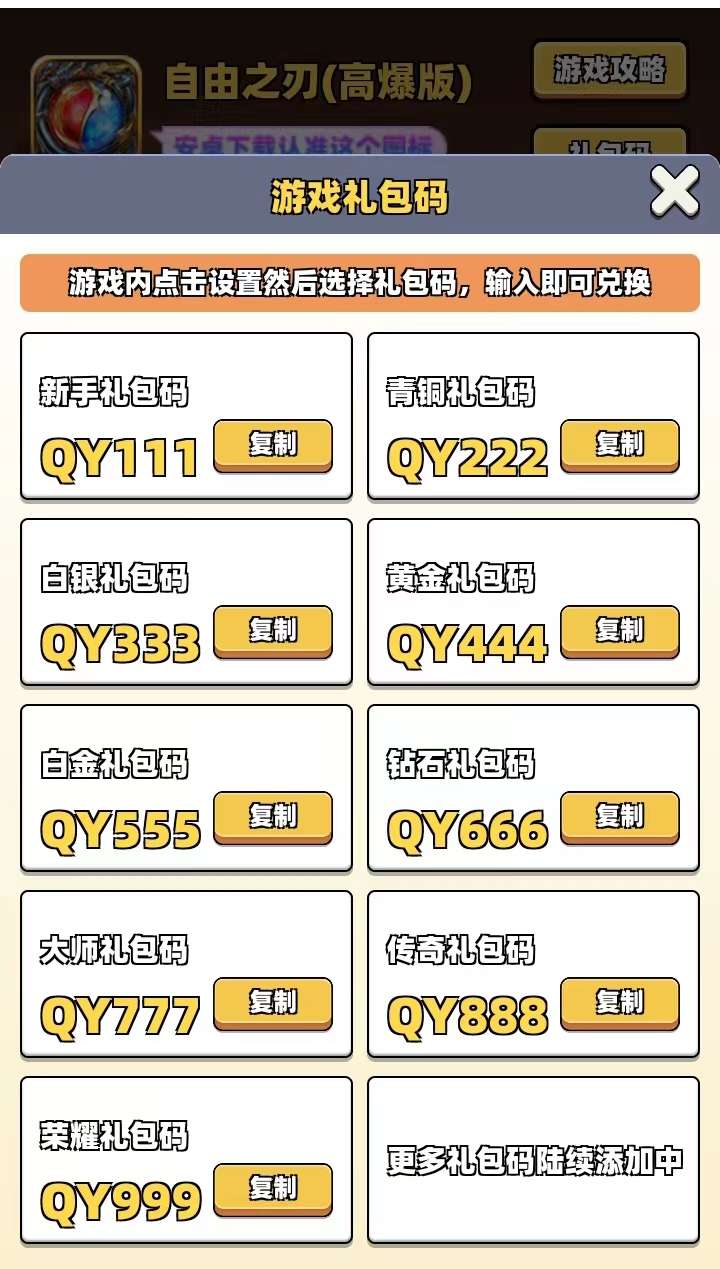Copy the 钻石礼包码 QY666 code

click(620, 817)
